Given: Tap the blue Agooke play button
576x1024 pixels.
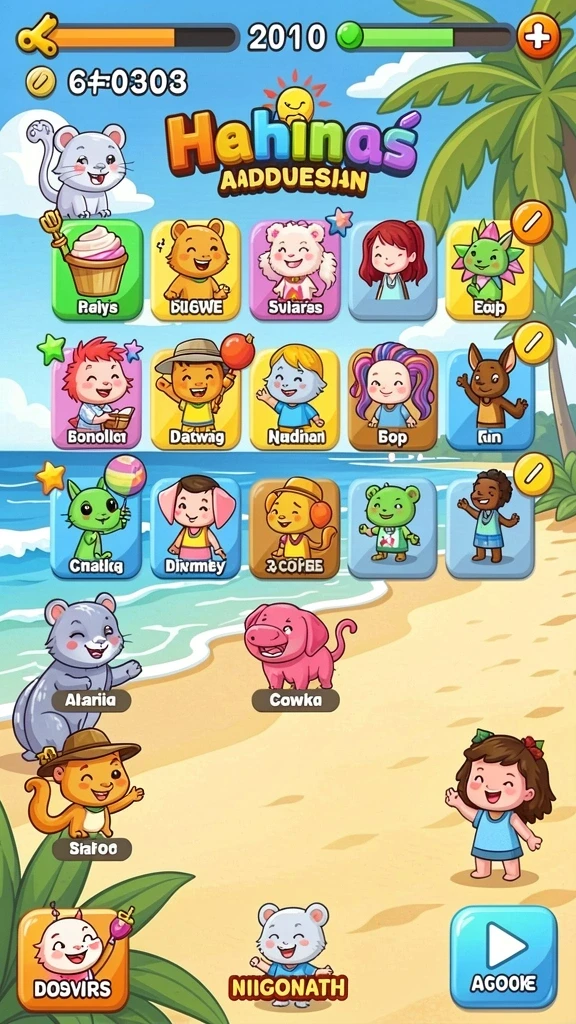Looking at the screenshot, I should (504, 957).
